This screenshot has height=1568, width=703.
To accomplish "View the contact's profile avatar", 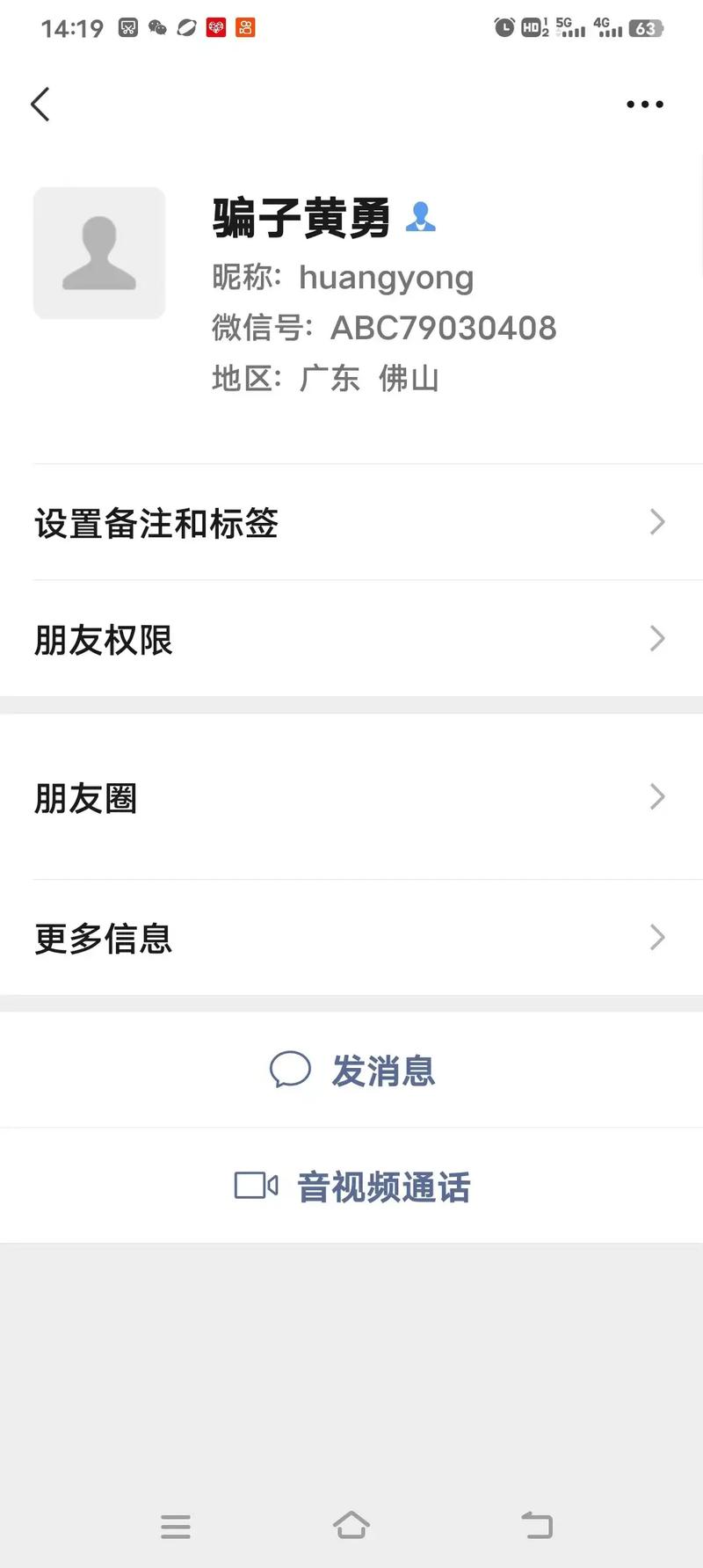I will [x=99, y=253].
